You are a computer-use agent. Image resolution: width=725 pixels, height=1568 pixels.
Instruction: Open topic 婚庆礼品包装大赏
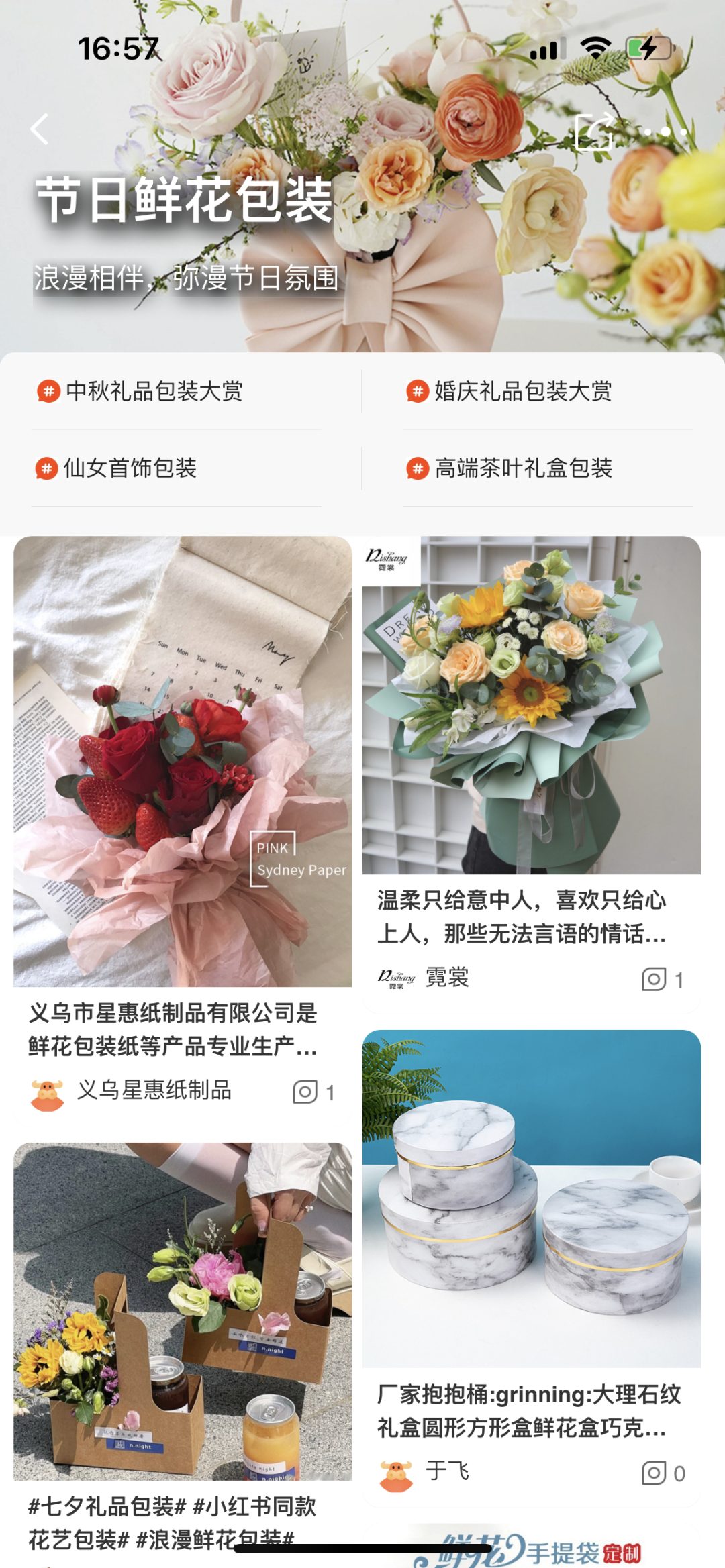pos(523,391)
